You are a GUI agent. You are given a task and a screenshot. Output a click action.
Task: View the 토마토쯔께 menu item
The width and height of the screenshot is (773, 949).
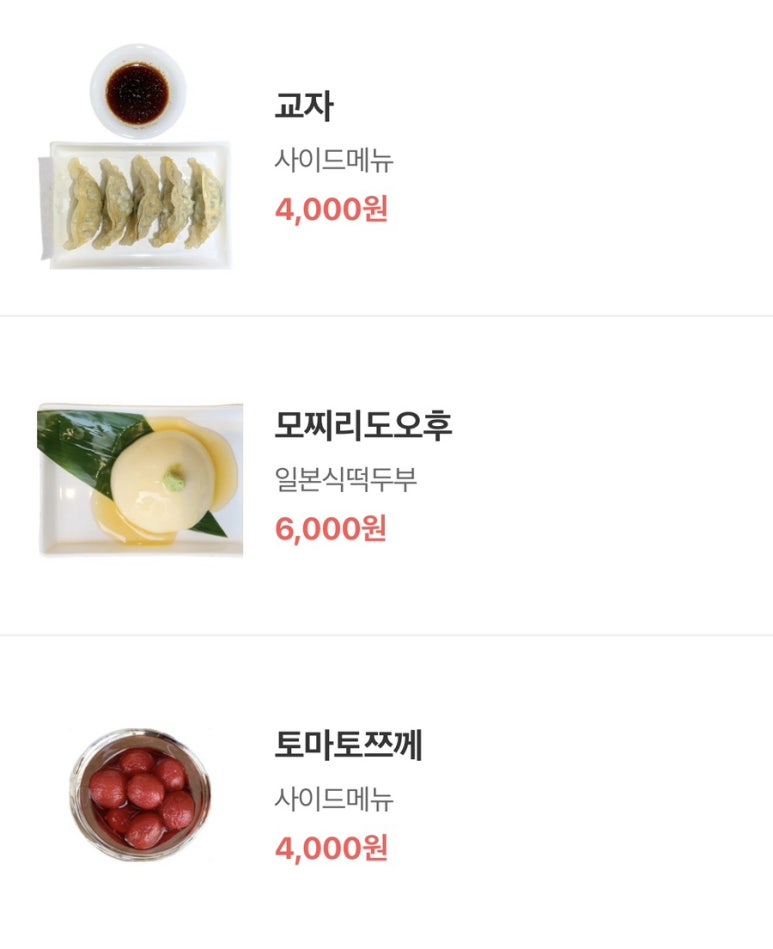348,746
